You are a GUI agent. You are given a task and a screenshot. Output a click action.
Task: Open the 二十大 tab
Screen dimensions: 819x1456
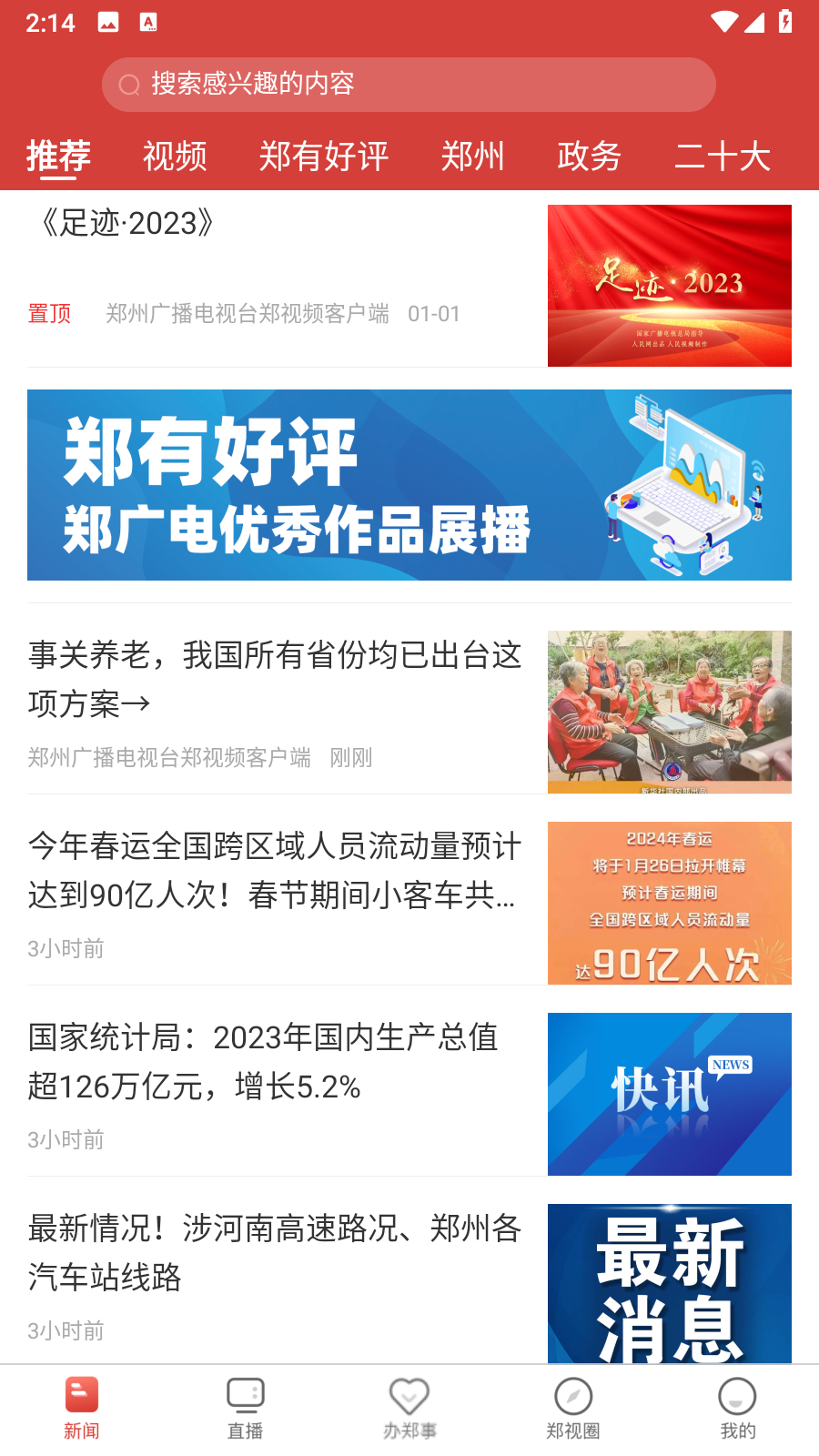click(x=723, y=157)
